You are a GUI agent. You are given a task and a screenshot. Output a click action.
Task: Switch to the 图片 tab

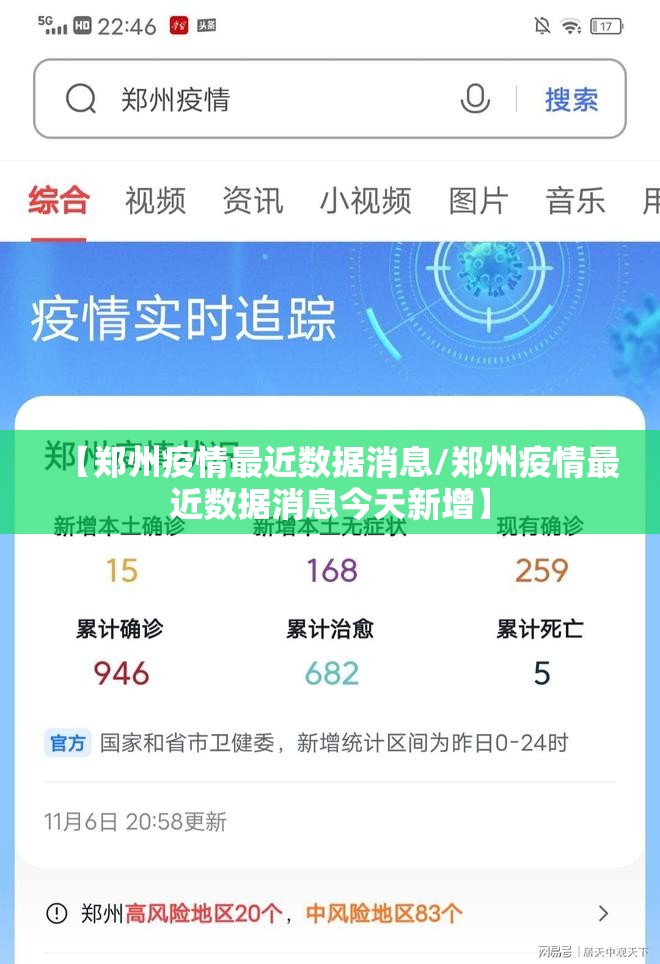(x=478, y=200)
